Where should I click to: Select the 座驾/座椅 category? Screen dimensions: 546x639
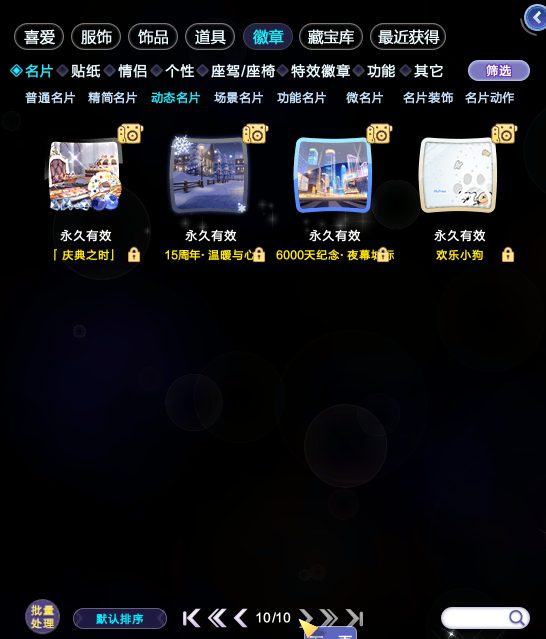coord(243,71)
